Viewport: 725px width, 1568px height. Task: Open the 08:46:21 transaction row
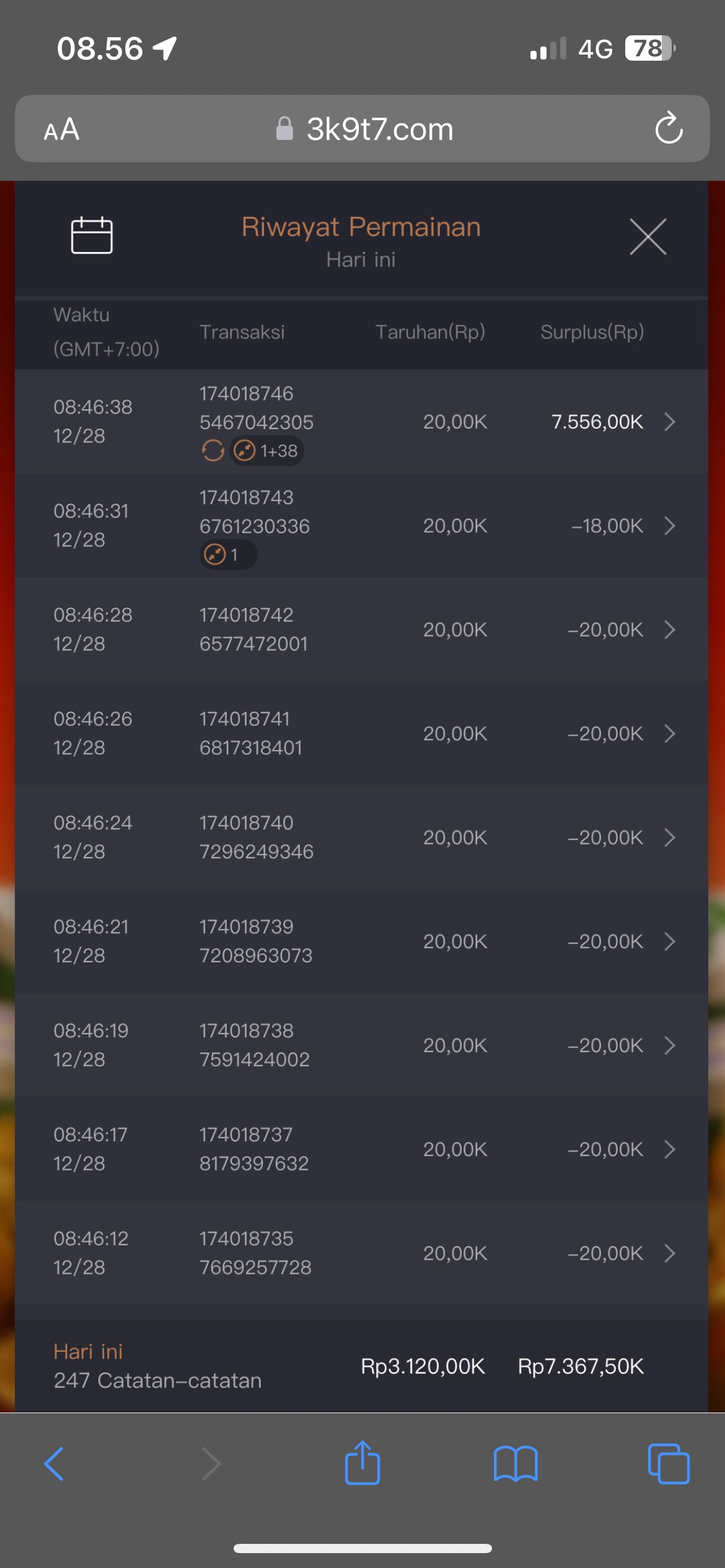669,942
